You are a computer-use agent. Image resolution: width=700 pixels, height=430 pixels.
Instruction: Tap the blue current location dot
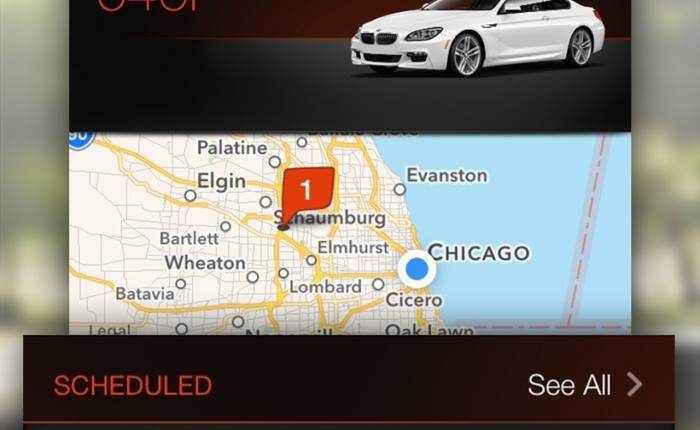pos(417,269)
